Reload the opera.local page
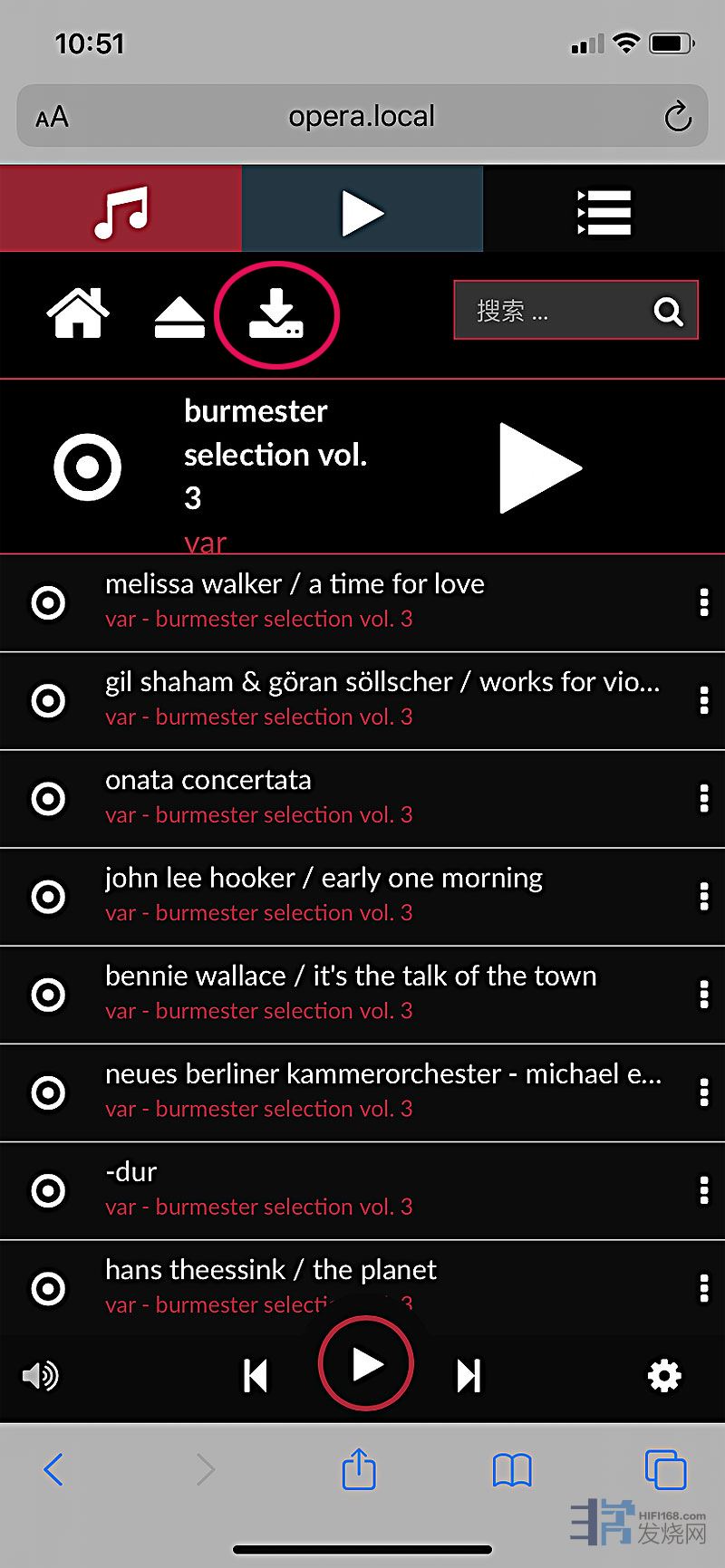The width and height of the screenshot is (725, 1568). (x=677, y=117)
